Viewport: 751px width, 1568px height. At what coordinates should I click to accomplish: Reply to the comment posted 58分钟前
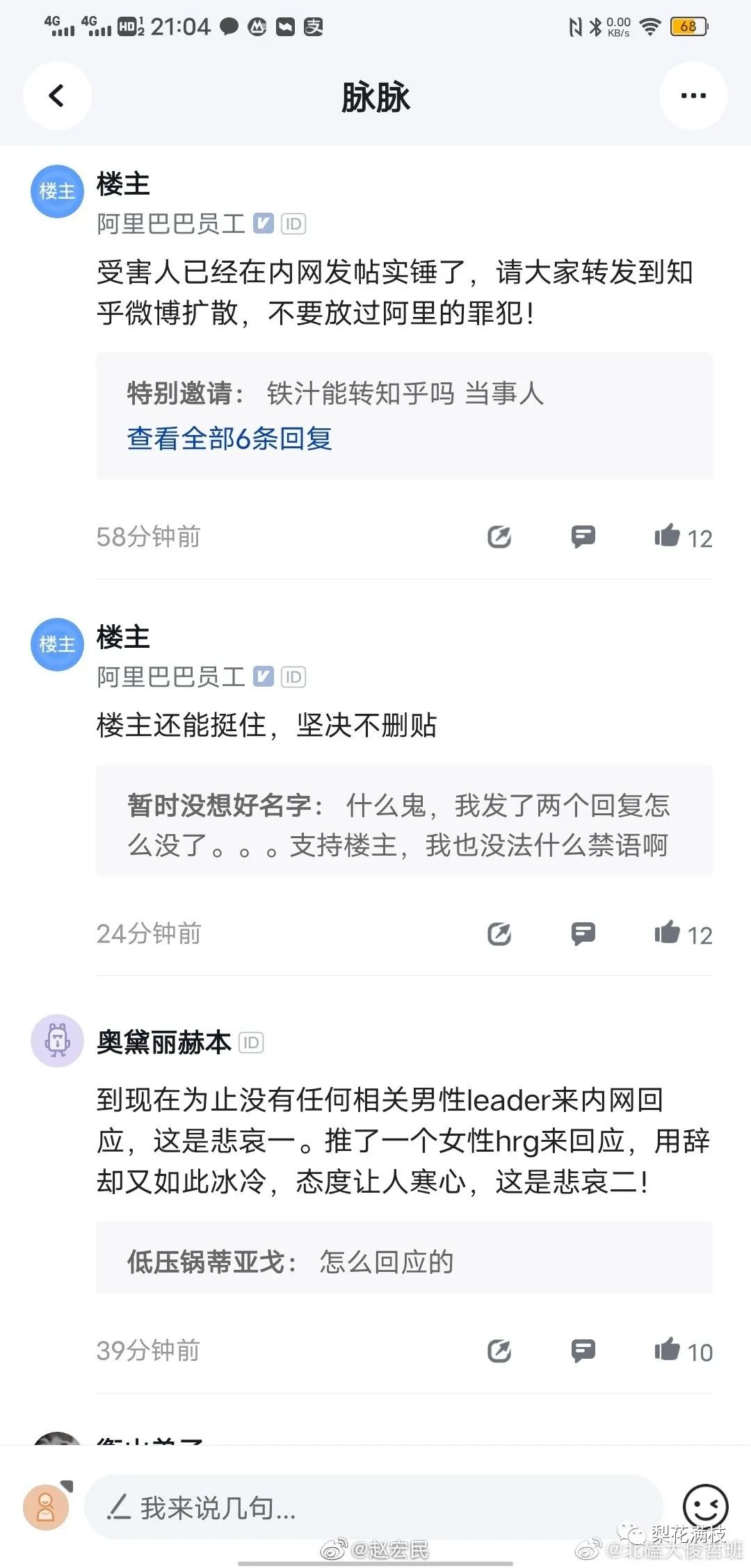click(583, 537)
